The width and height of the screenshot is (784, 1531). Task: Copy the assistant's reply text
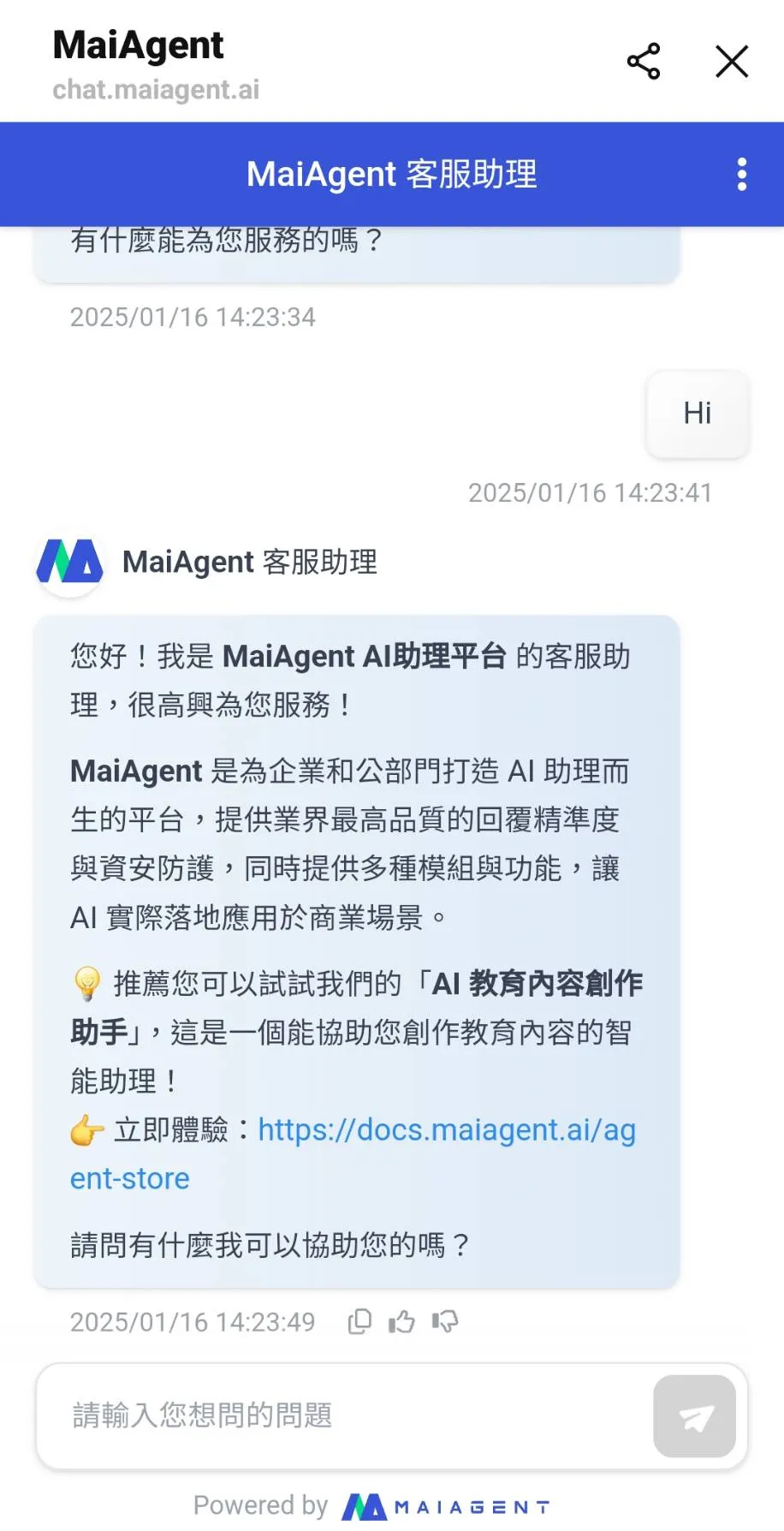pyautogui.click(x=359, y=1322)
